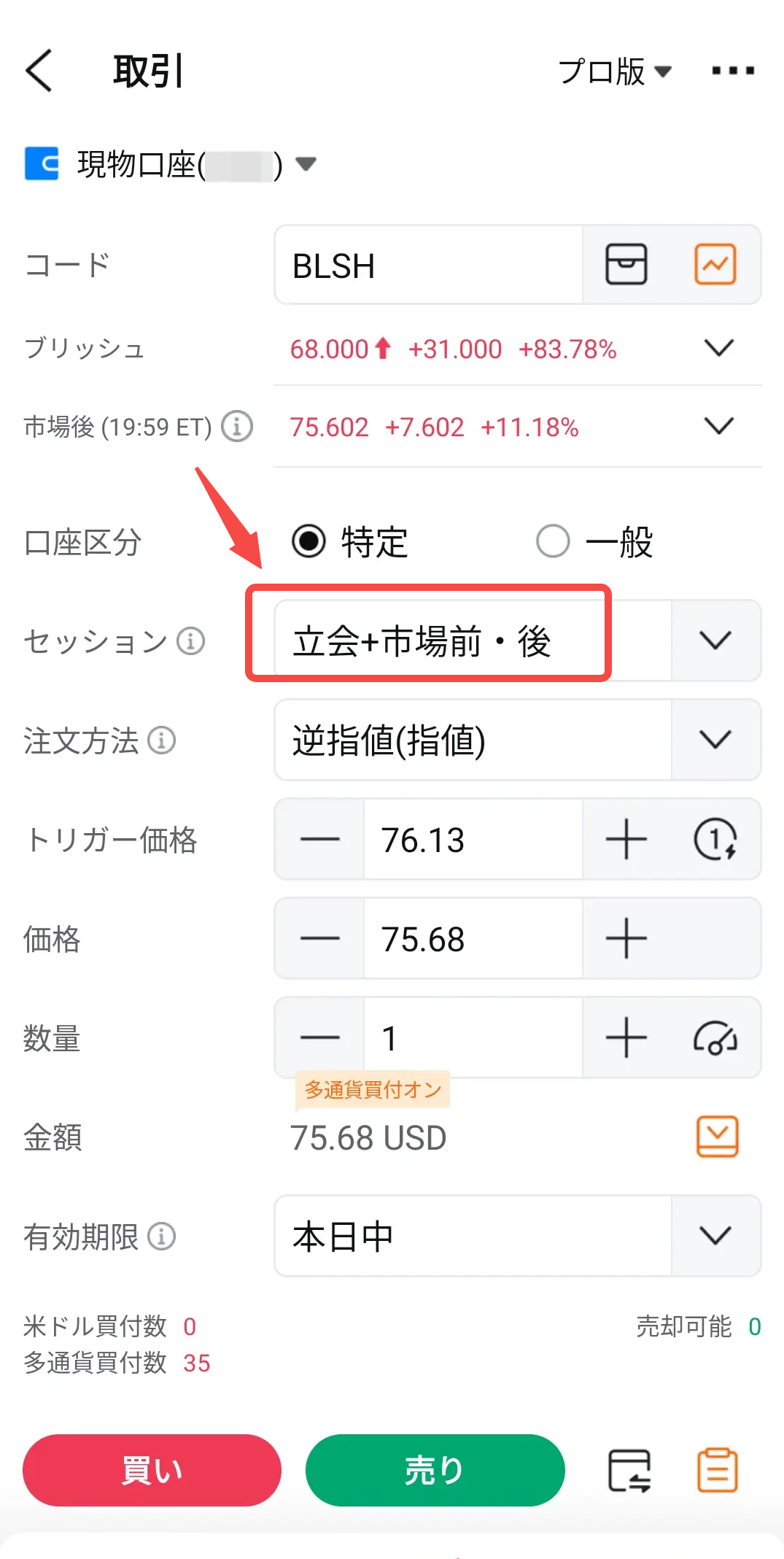Go back from the 取引 screen
The height and width of the screenshot is (1559, 784).
coord(39,71)
